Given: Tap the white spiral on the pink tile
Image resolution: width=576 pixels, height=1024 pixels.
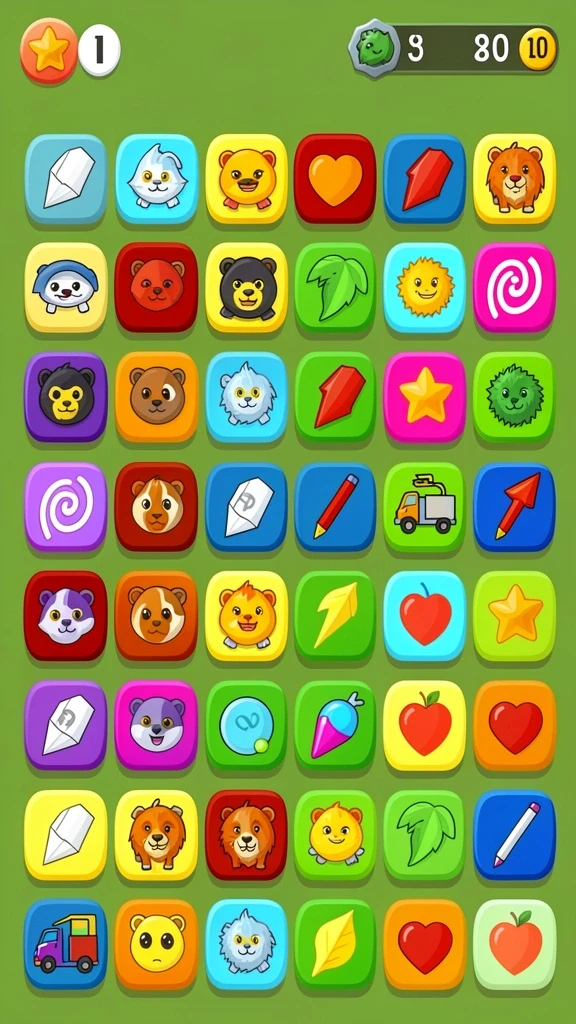Looking at the screenshot, I should click(x=514, y=288).
